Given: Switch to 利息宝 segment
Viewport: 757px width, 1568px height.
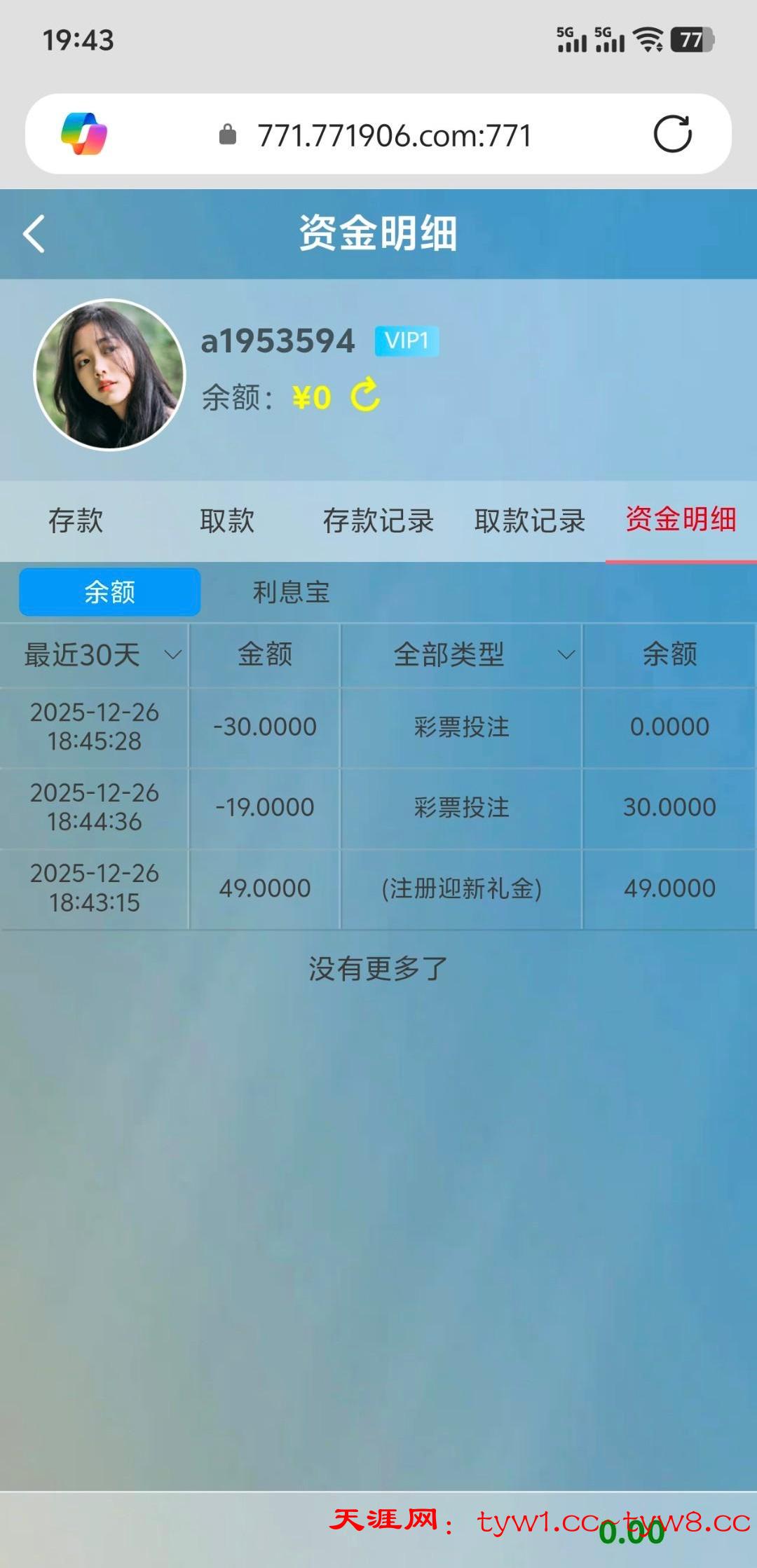Looking at the screenshot, I should coord(291,592).
